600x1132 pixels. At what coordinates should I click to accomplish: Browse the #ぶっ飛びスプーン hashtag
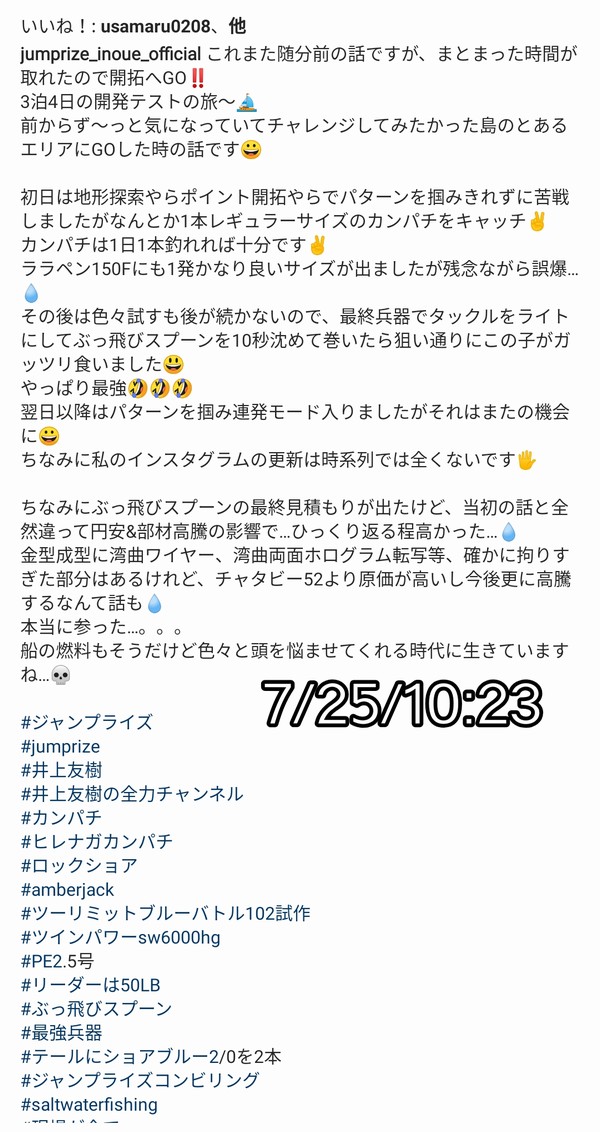point(96,1009)
